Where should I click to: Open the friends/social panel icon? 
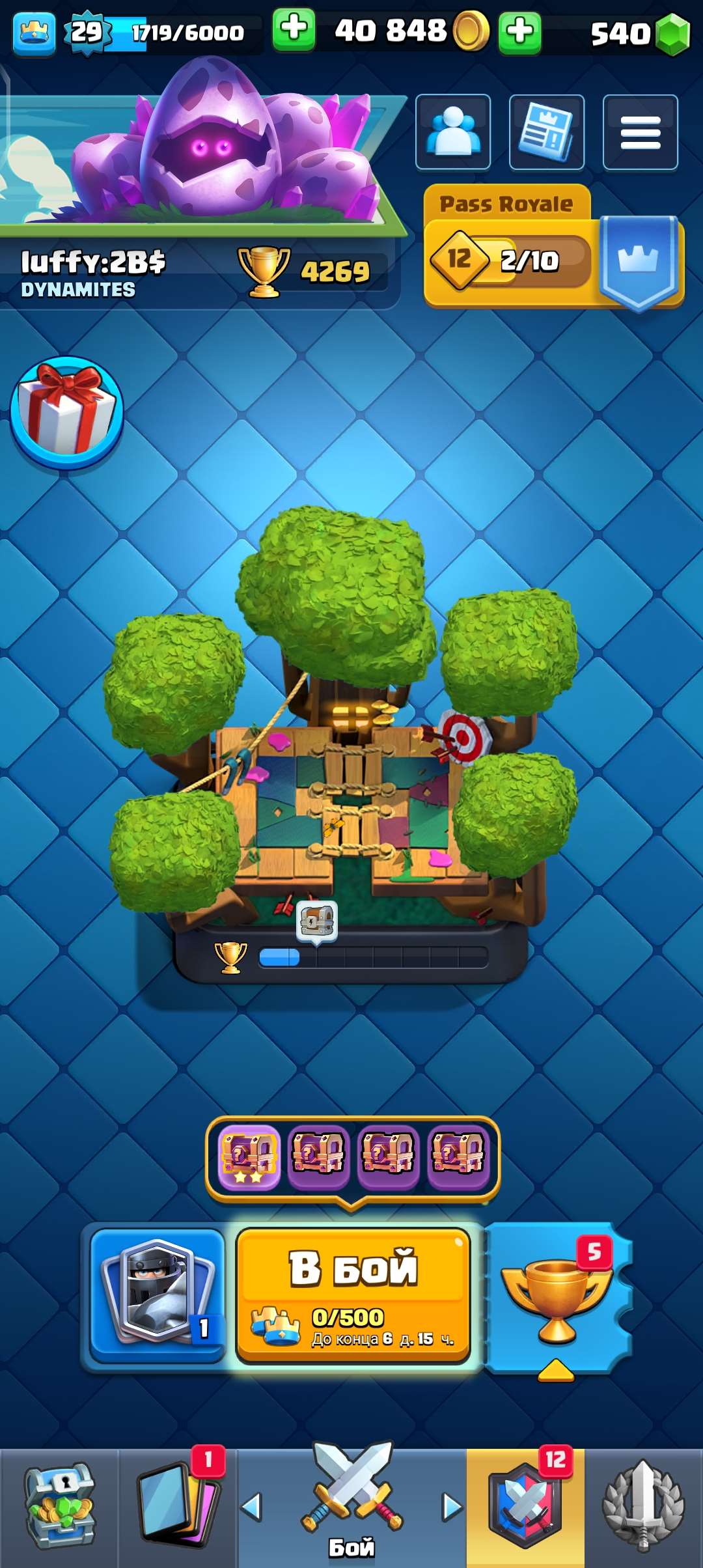click(452, 133)
